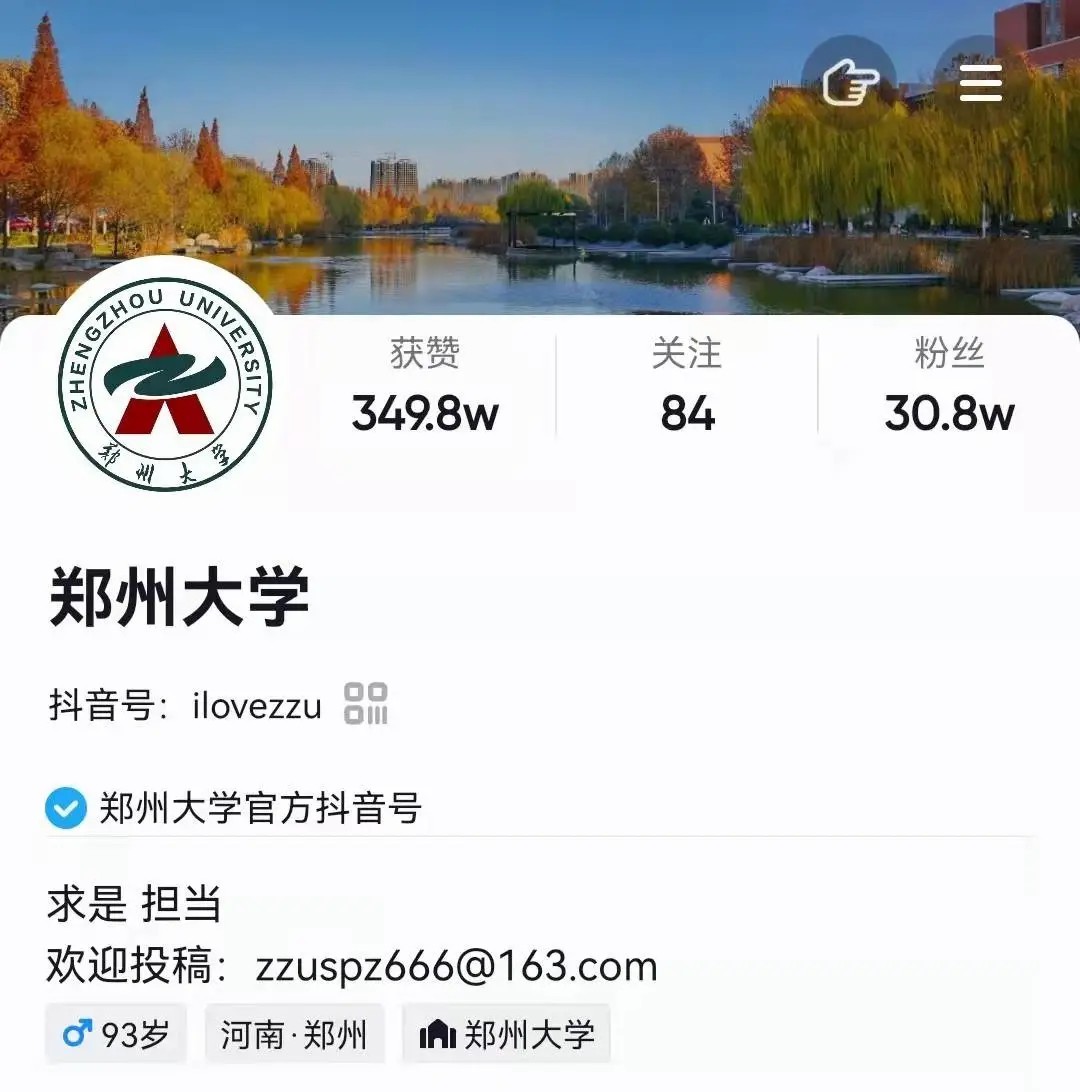Click the 抖音号 ilovezzu text
The width and height of the screenshot is (1080, 1092).
tap(256, 704)
